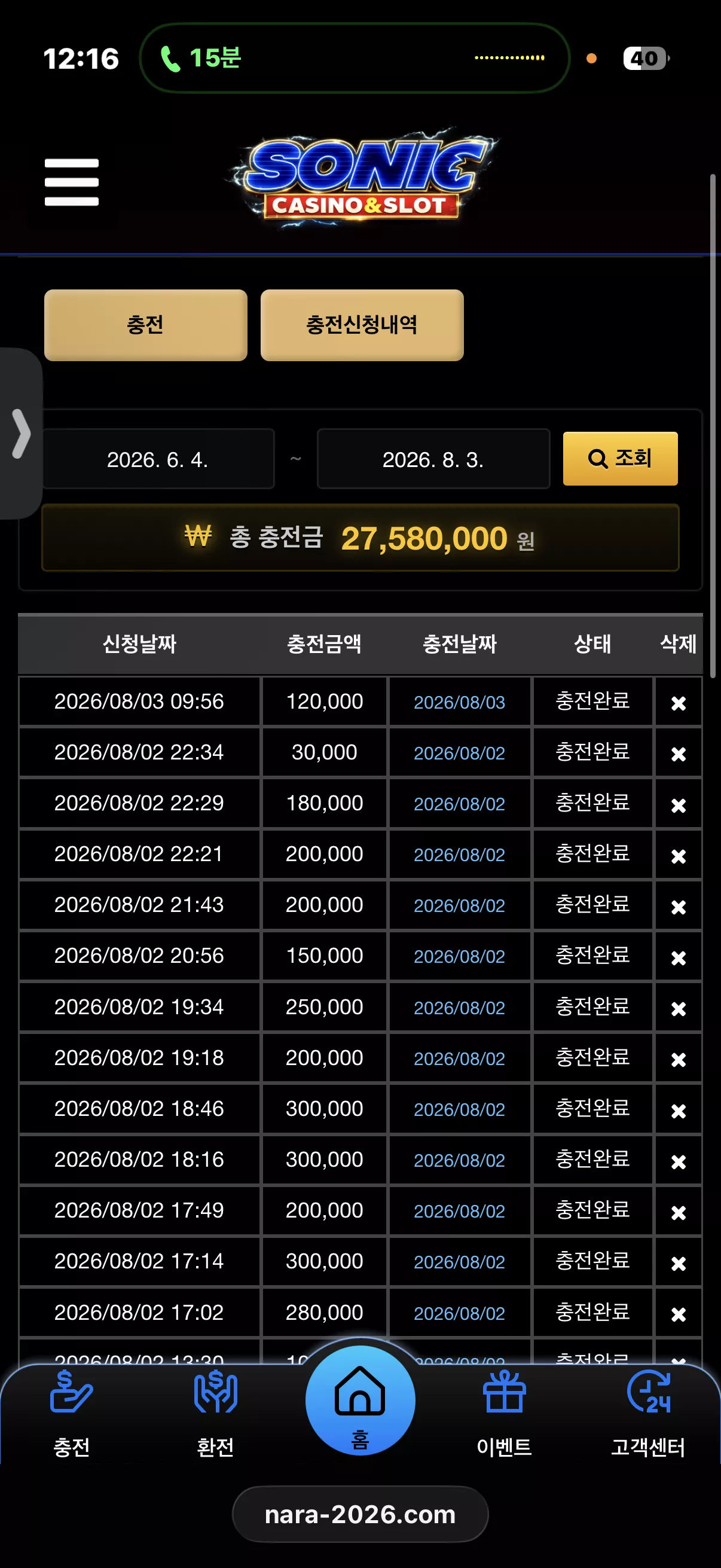Image resolution: width=721 pixels, height=1568 pixels.
Task: Tap the nara-2026.com address bar
Action: (x=360, y=1514)
